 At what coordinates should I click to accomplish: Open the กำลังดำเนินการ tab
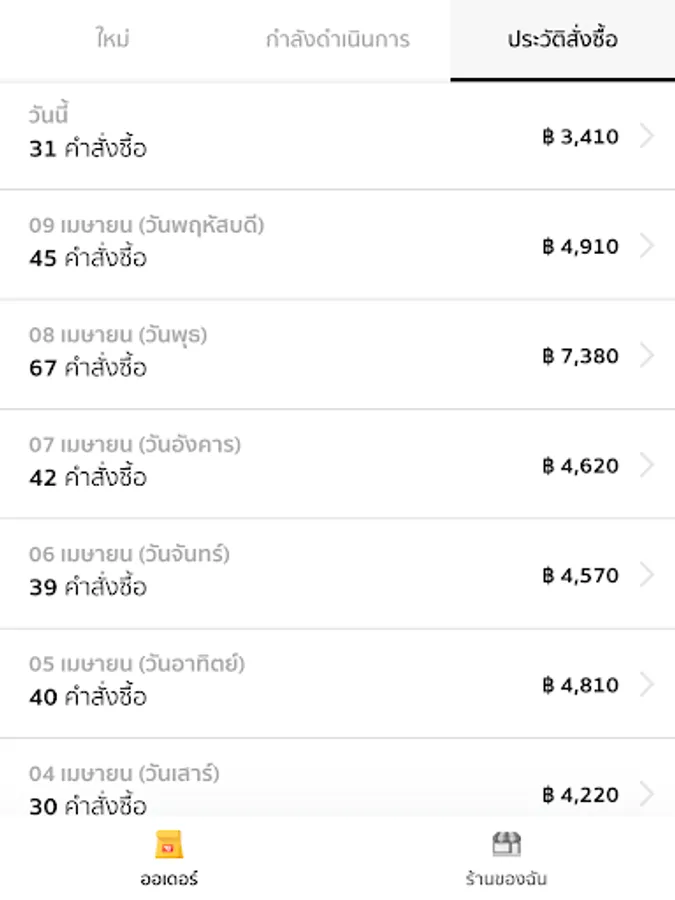coord(337,40)
